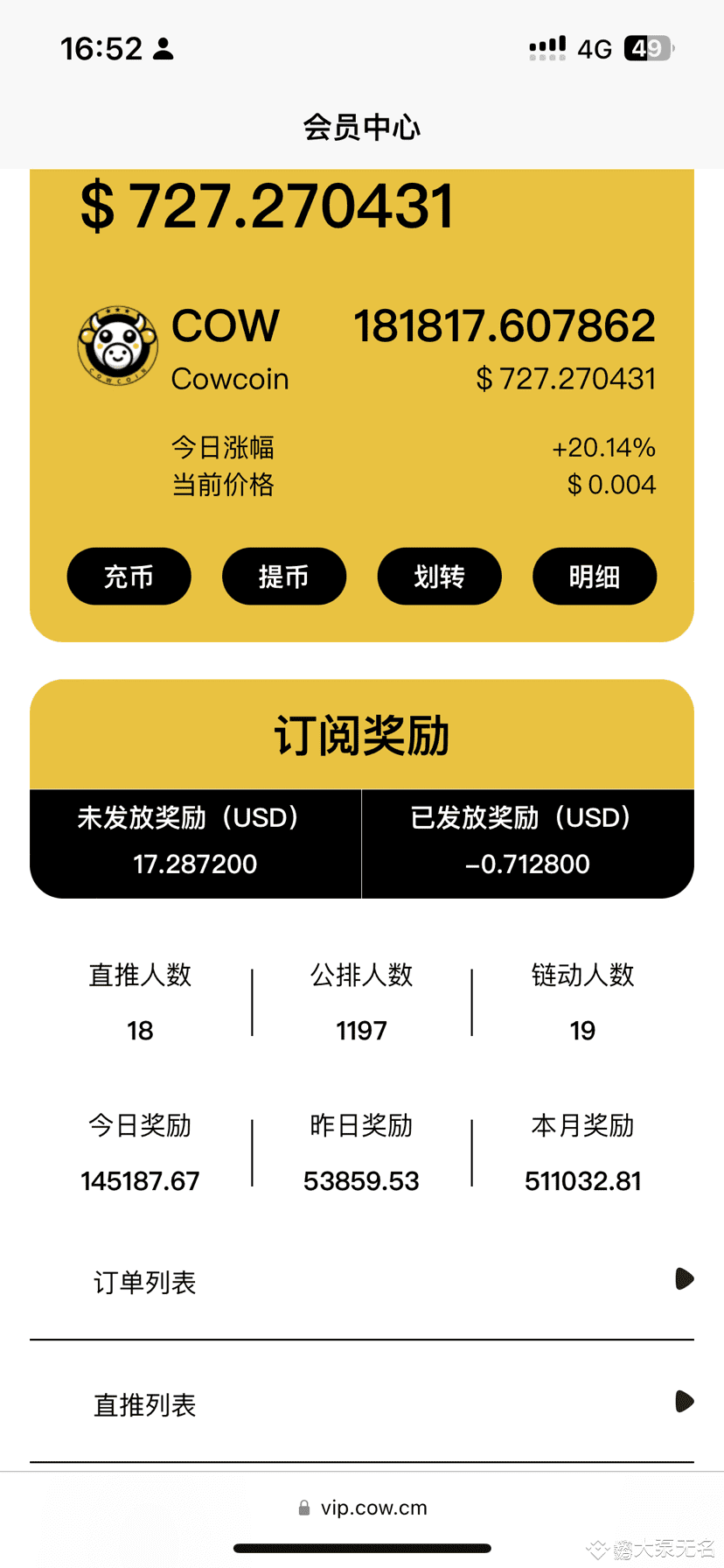
Task: View 明细 transaction details
Action: click(595, 577)
